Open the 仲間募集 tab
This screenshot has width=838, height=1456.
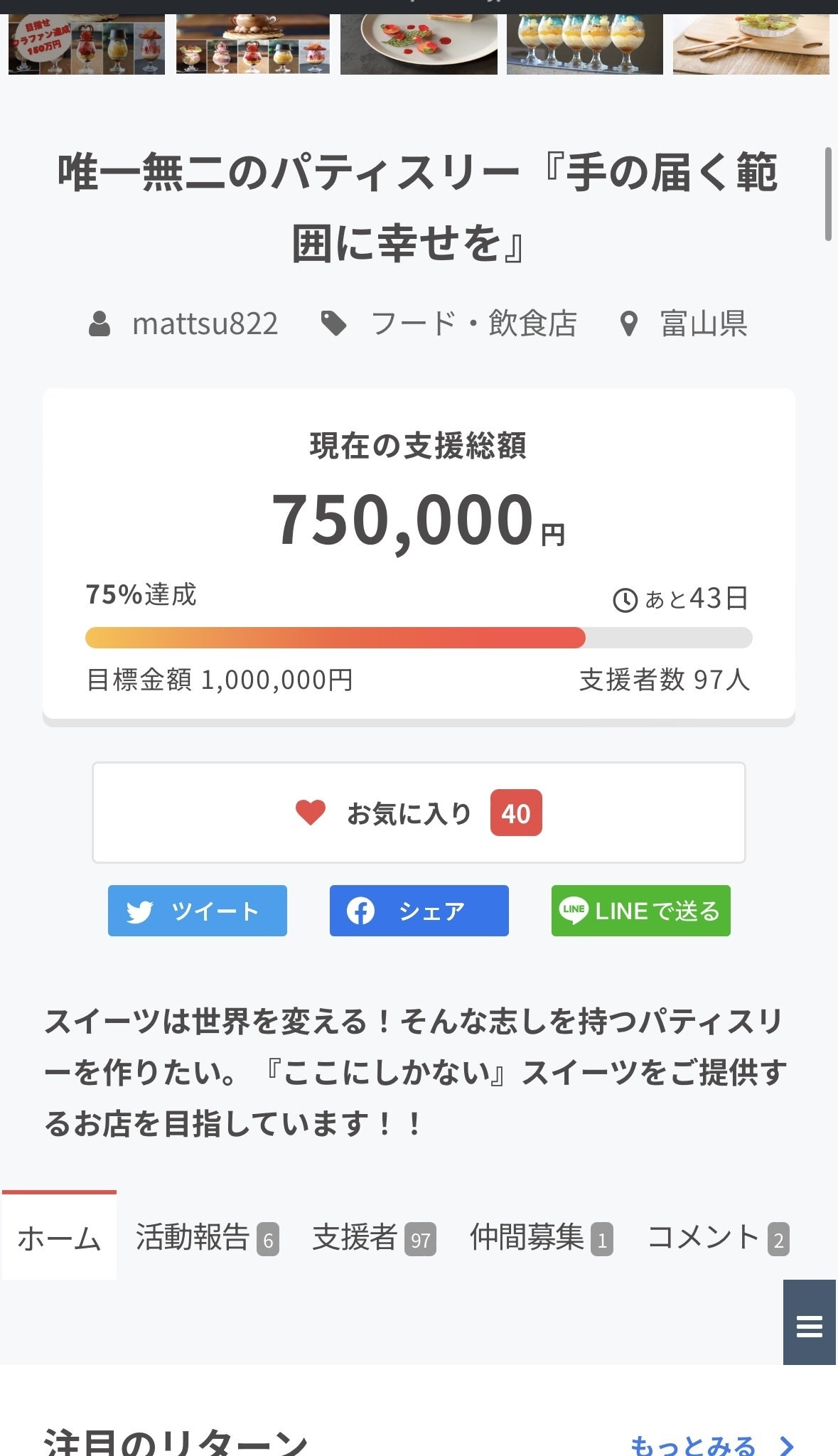tap(541, 1239)
